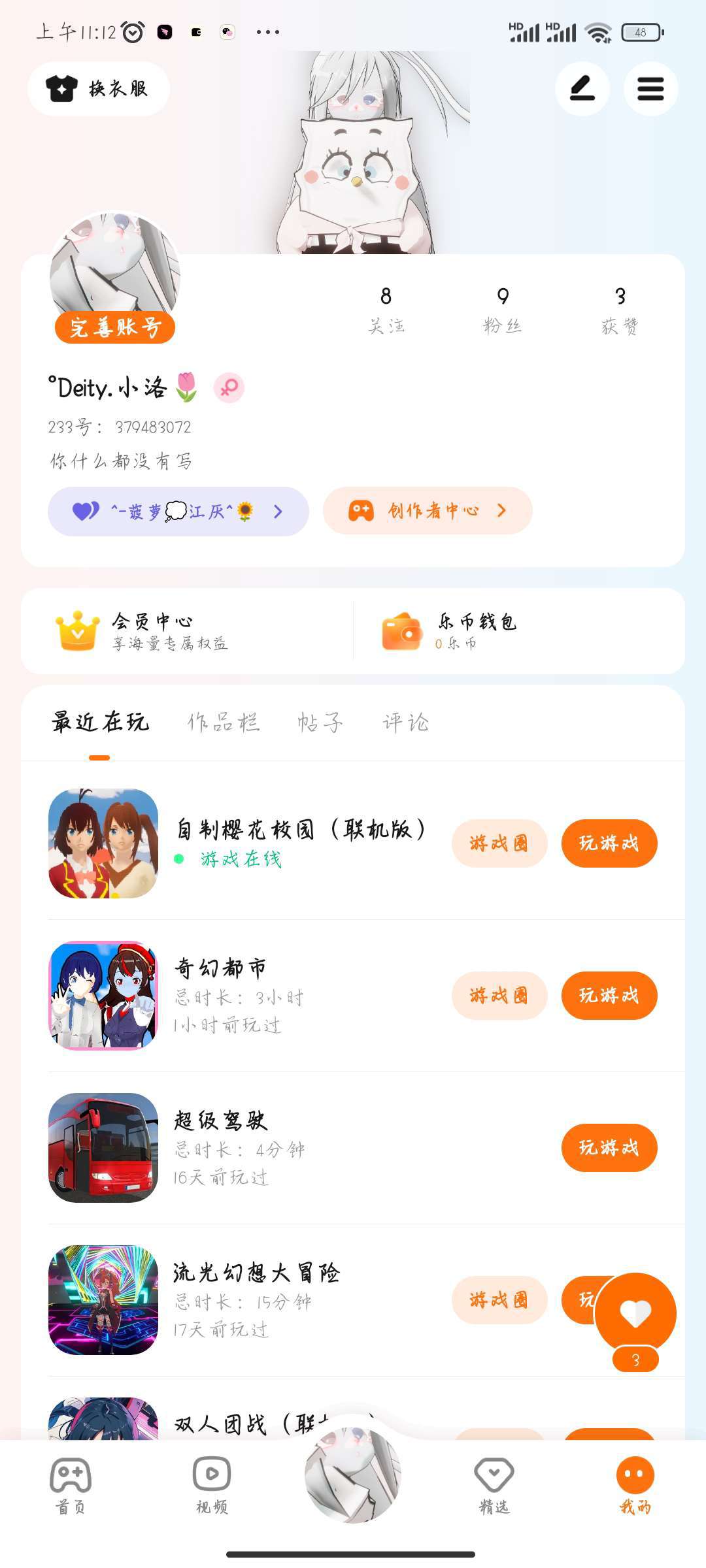
Task: View the 粉丝 followers list
Action: [502, 308]
